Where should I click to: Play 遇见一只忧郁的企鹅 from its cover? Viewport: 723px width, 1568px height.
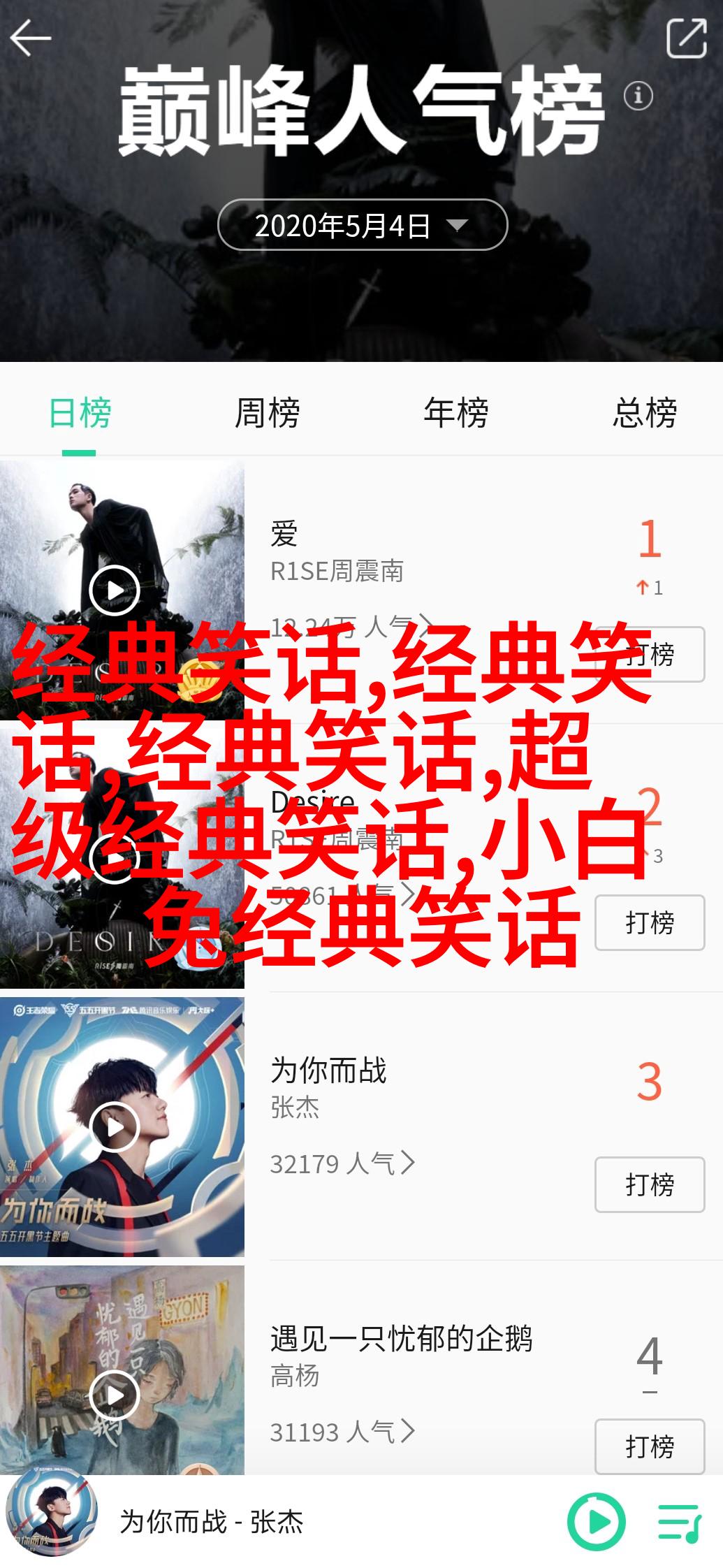(115, 1395)
